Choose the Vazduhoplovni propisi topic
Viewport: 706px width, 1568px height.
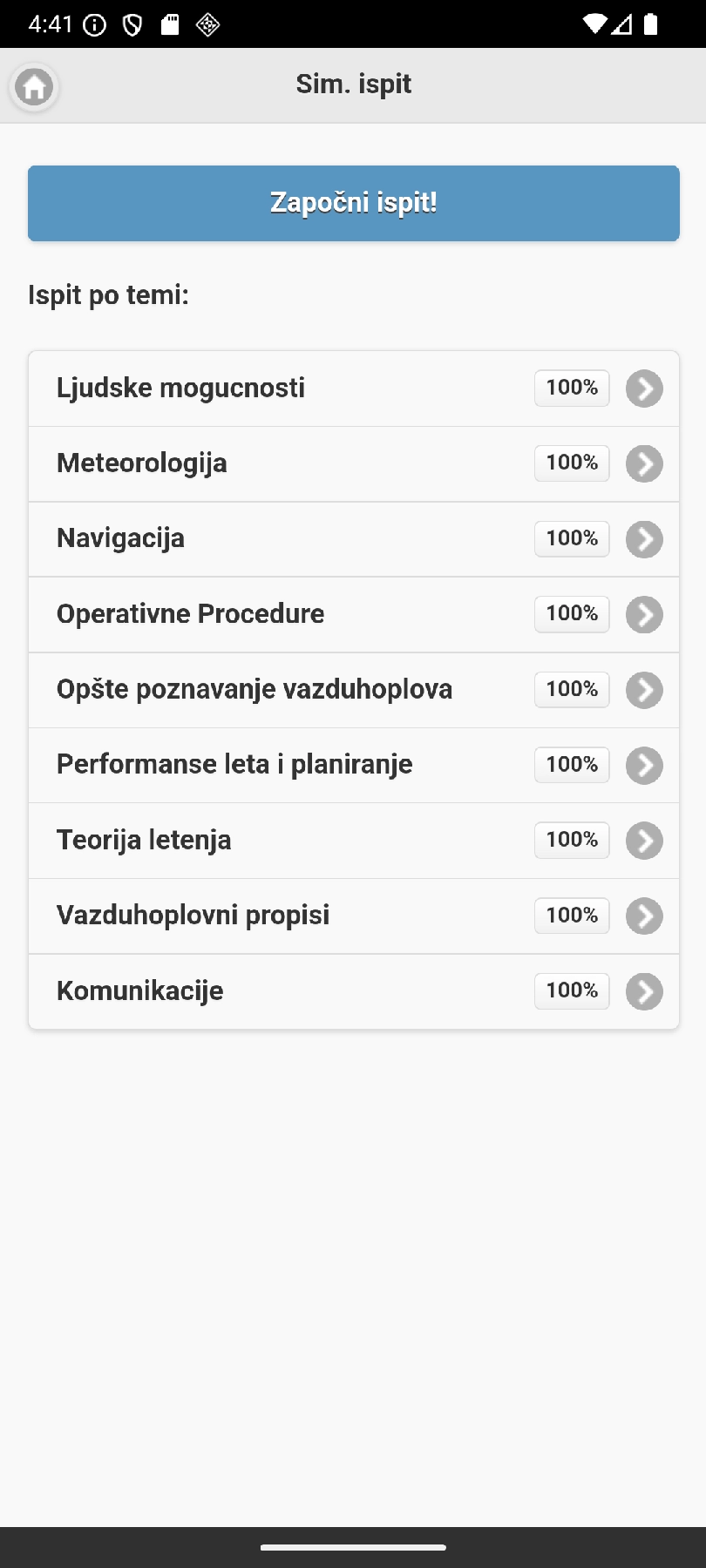353,916
